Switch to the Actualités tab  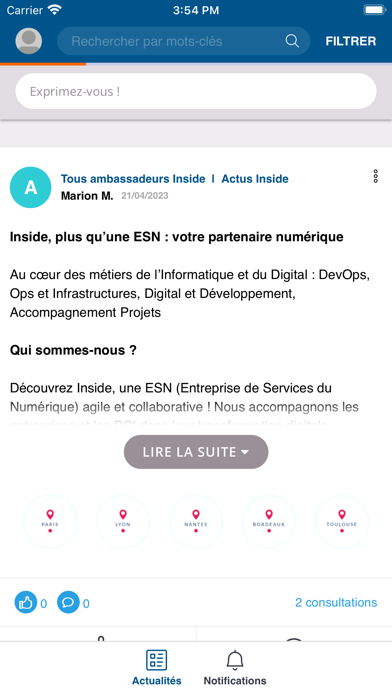click(x=157, y=668)
